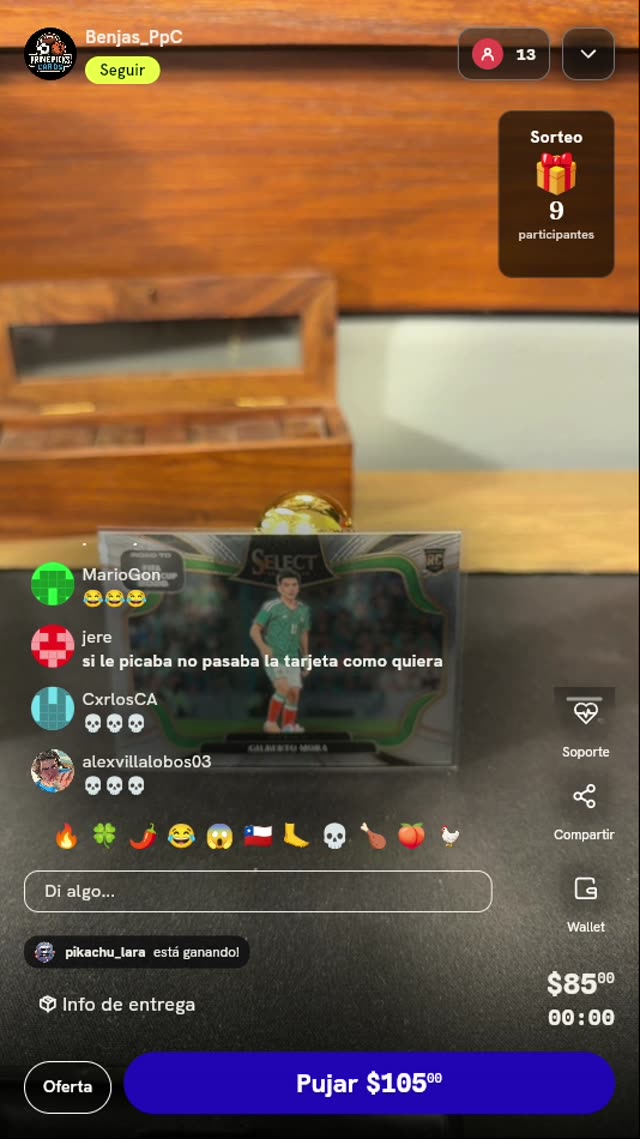The width and height of the screenshot is (640, 1139).
Task: Type in the Di algo chat field
Action: pos(258,891)
